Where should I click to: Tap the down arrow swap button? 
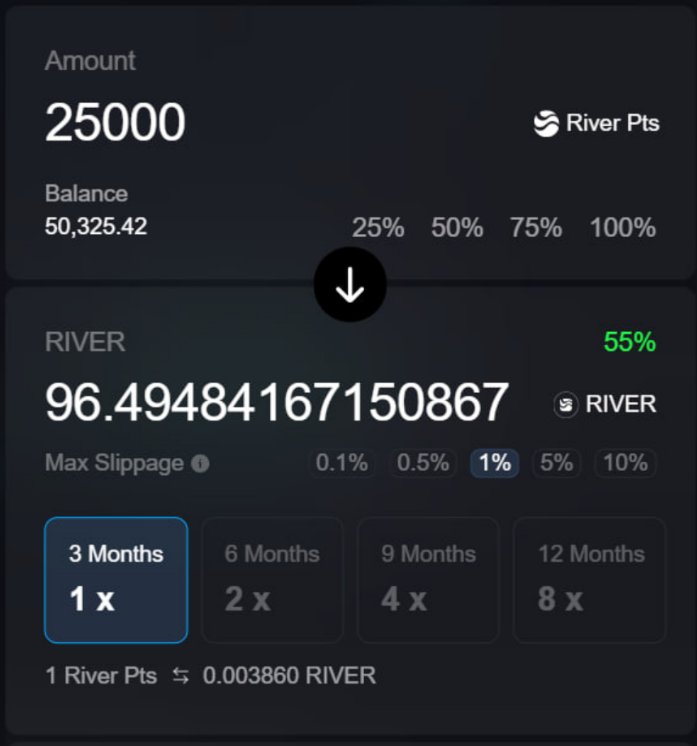(x=350, y=285)
